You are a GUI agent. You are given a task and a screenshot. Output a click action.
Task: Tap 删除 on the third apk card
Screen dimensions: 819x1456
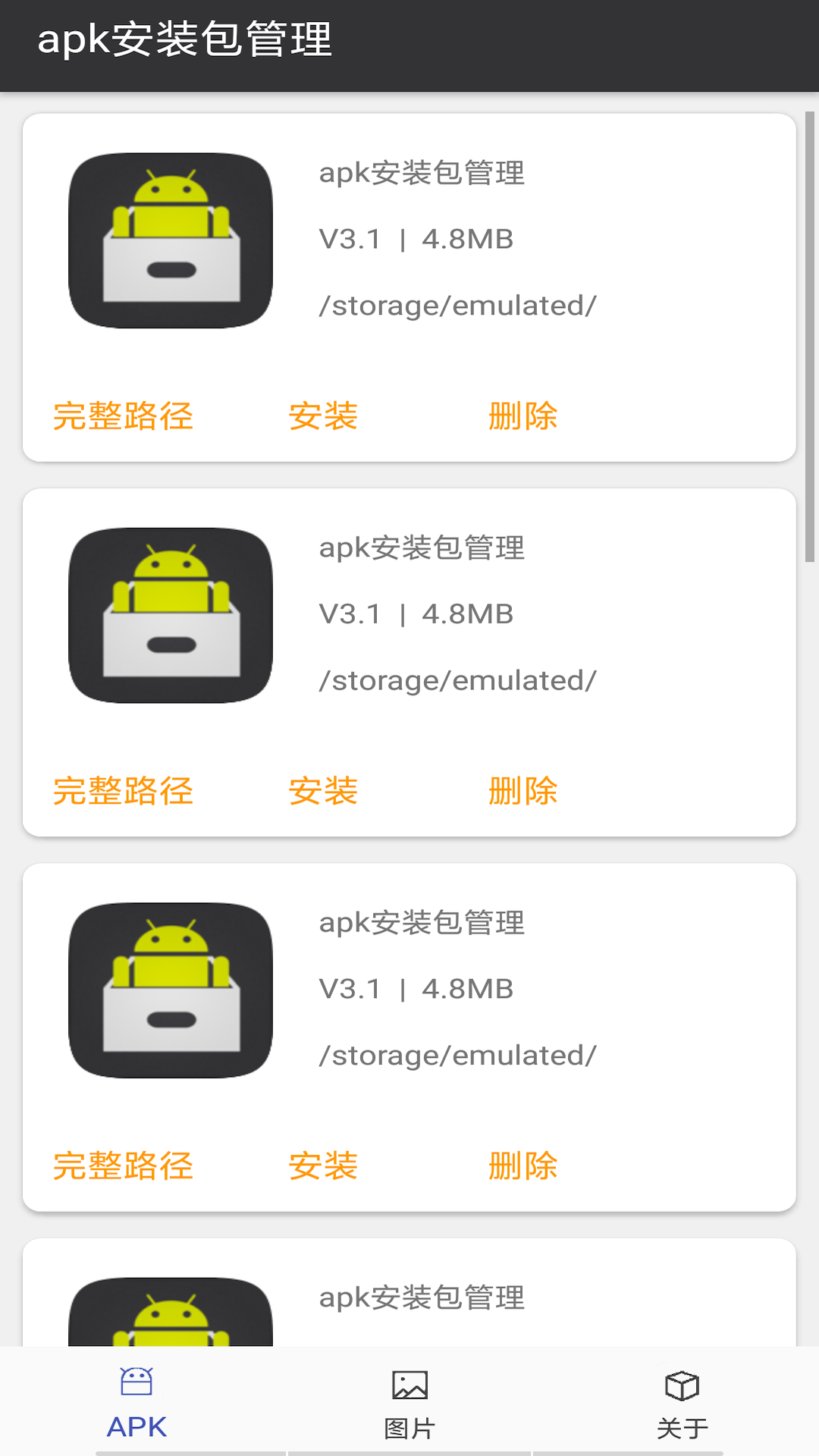coord(522,1166)
